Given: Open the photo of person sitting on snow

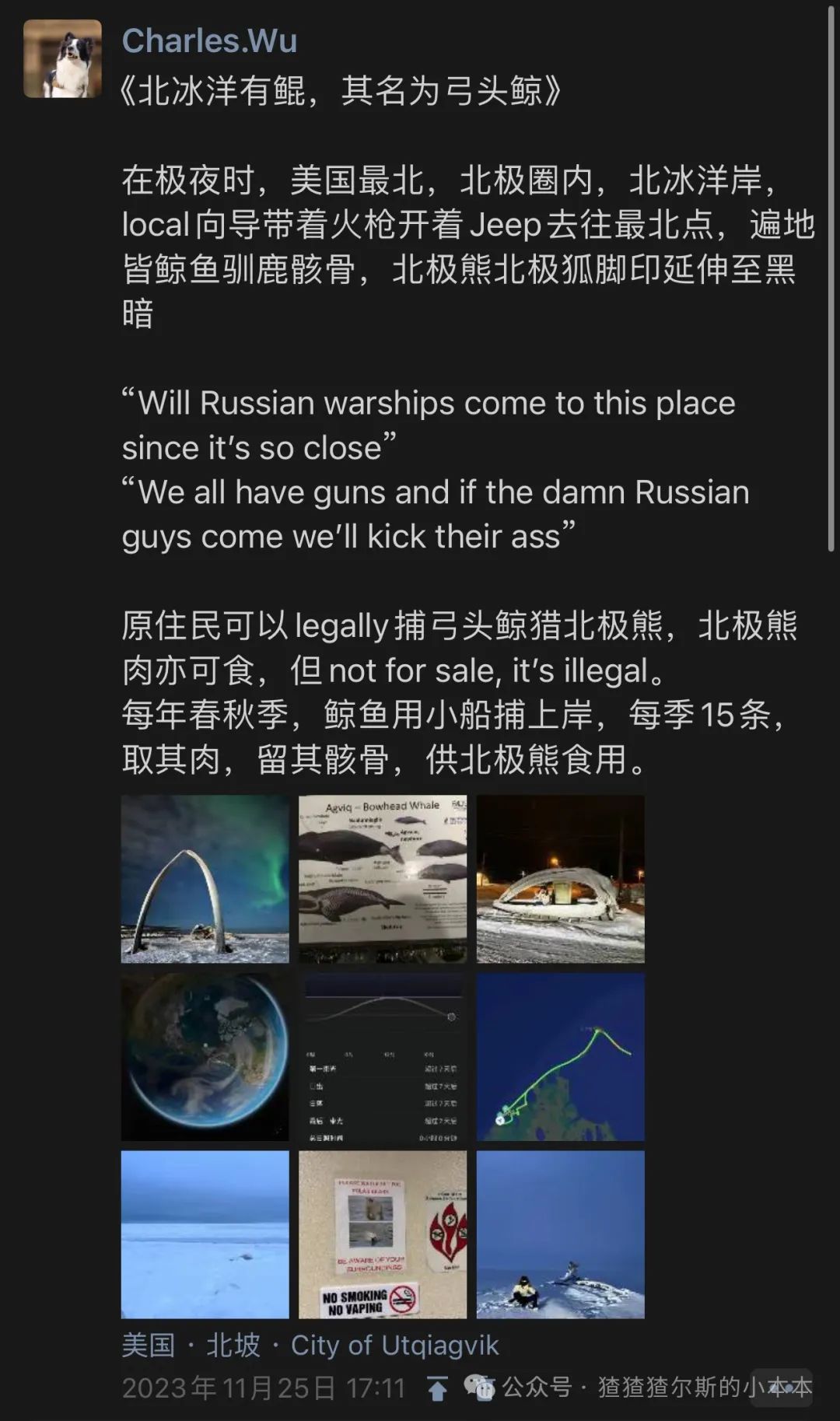Looking at the screenshot, I should 561,1234.
